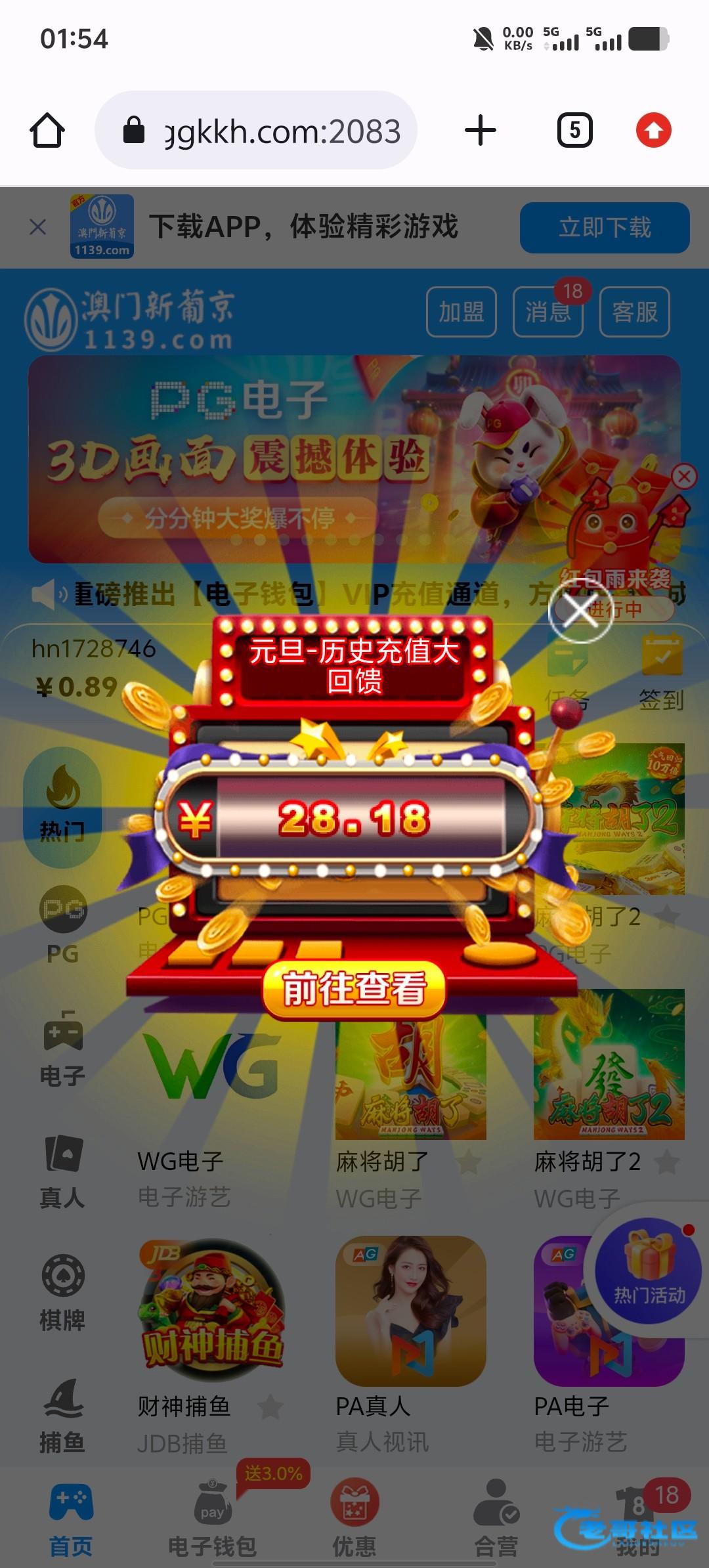Contact 客服 customer service

pyautogui.click(x=634, y=312)
